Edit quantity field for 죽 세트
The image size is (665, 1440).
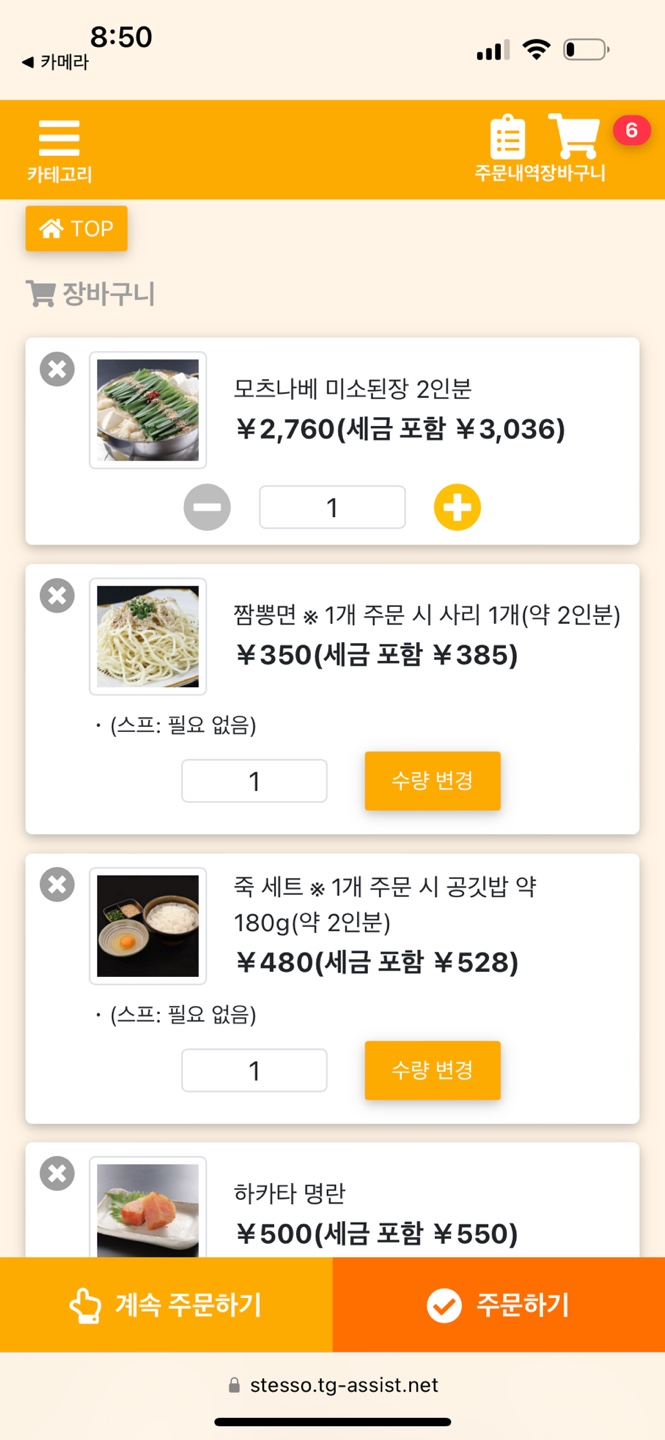[254, 1071]
